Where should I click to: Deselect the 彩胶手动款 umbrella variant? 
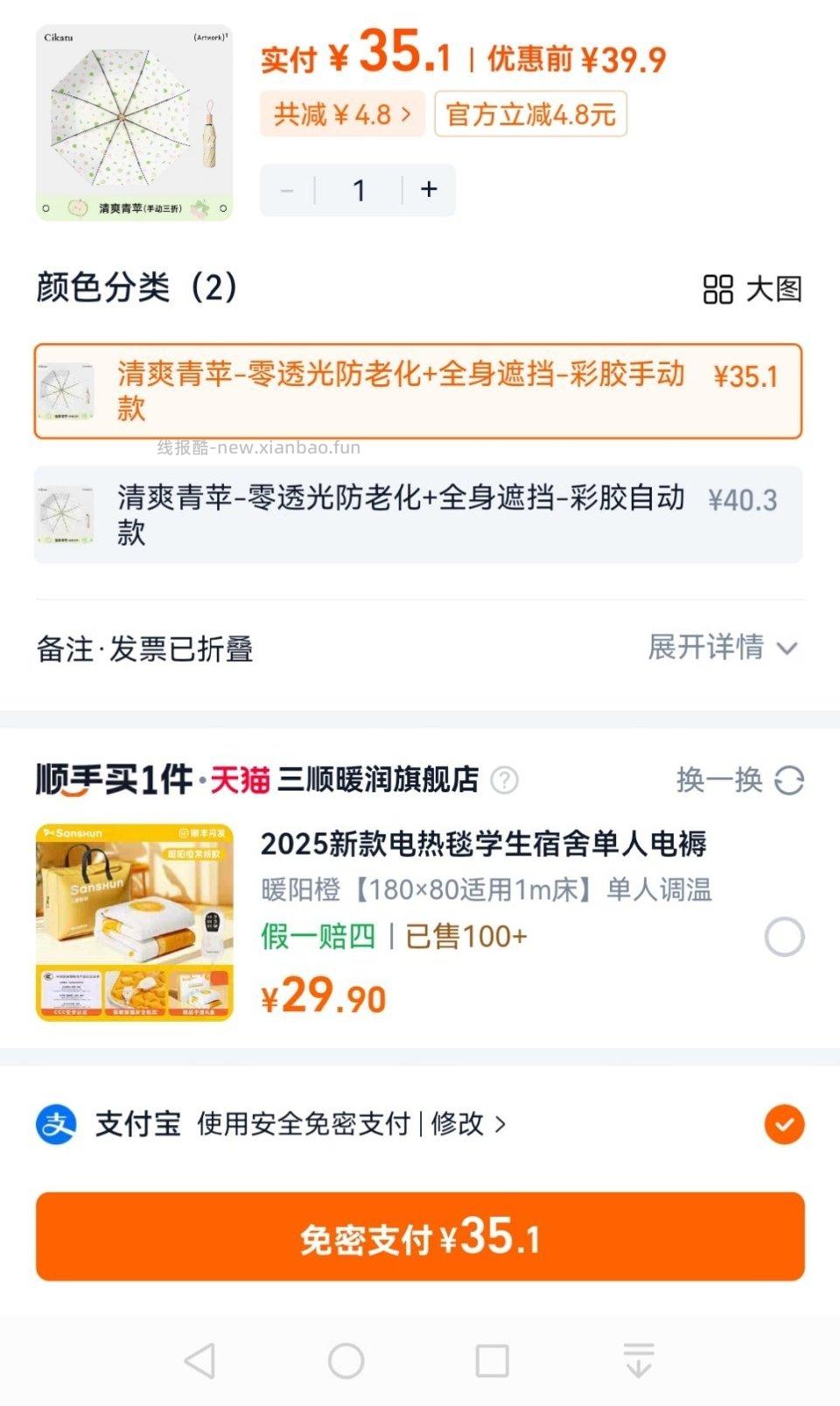coord(418,391)
